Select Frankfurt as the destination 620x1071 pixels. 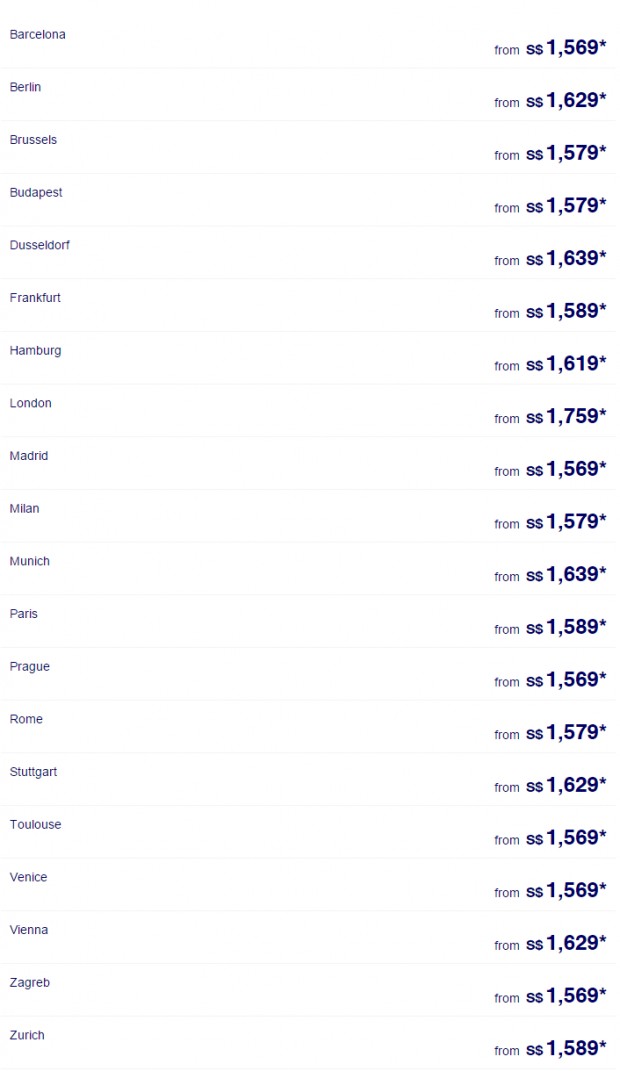click(308, 305)
